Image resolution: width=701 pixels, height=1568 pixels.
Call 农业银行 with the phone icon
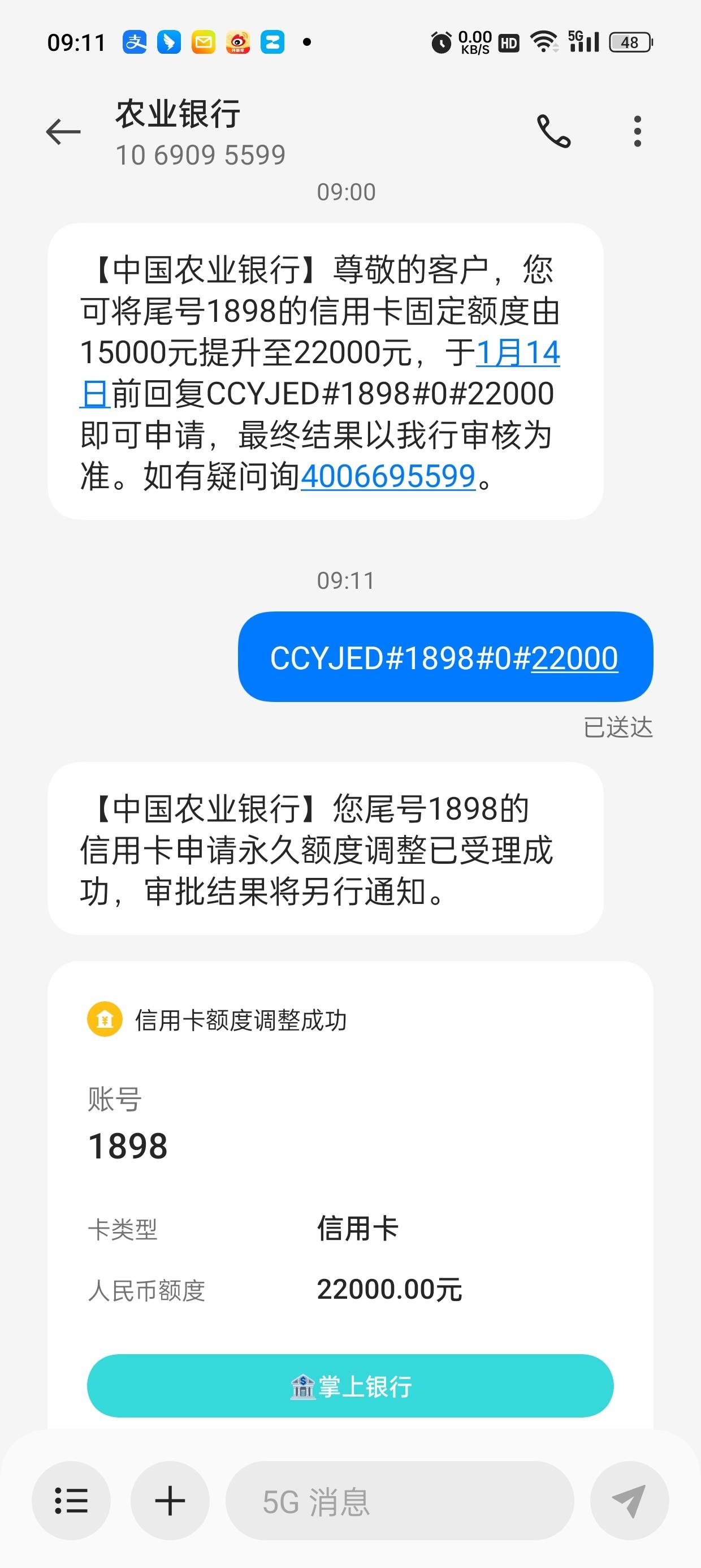pos(554,131)
